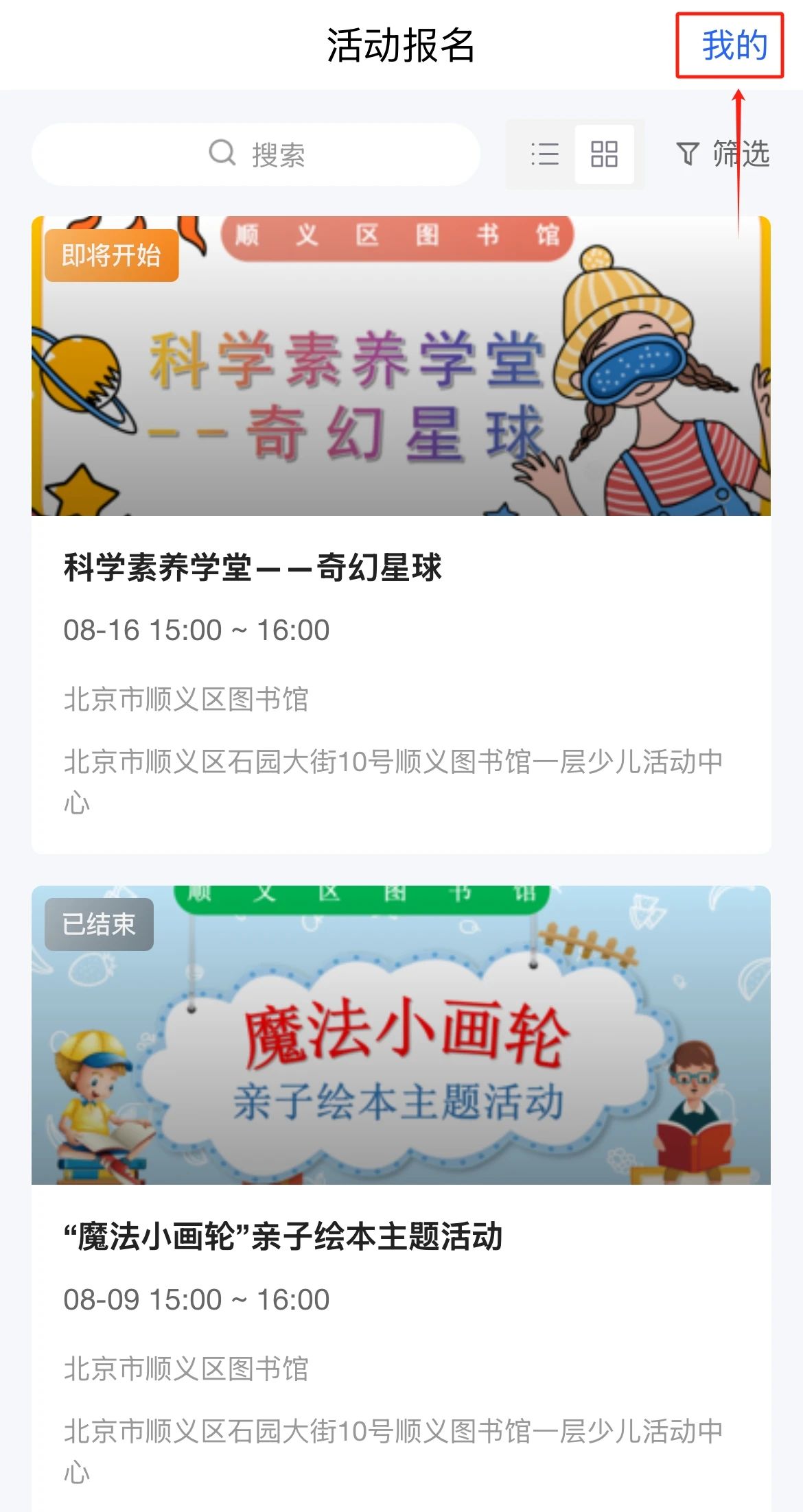The height and width of the screenshot is (1512, 803).
Task: Open the 筛选 filter options
Action: pyautogui.click(x=723, y=154)
